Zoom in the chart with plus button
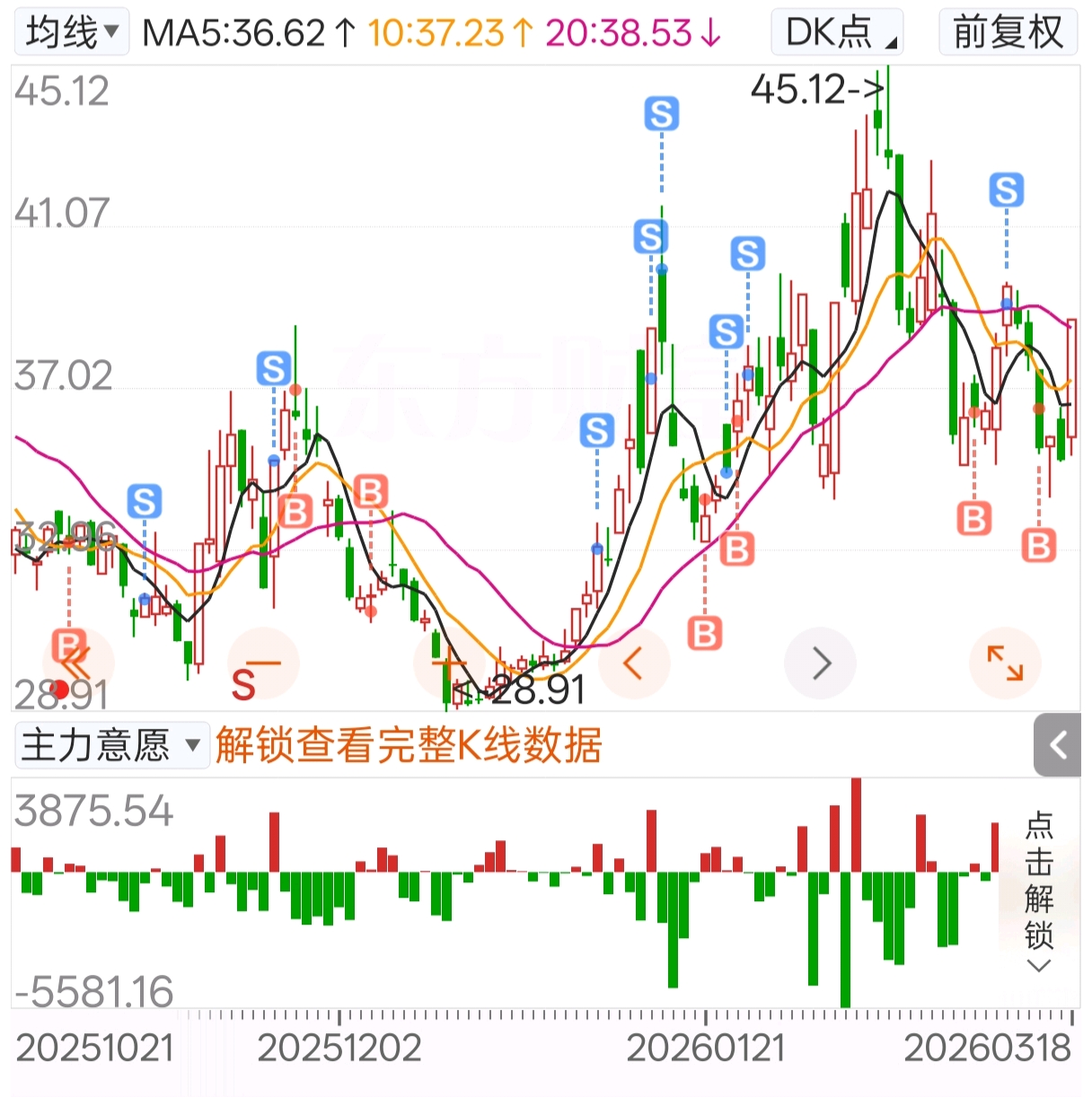1092x1097 pixels. (449, 663)
